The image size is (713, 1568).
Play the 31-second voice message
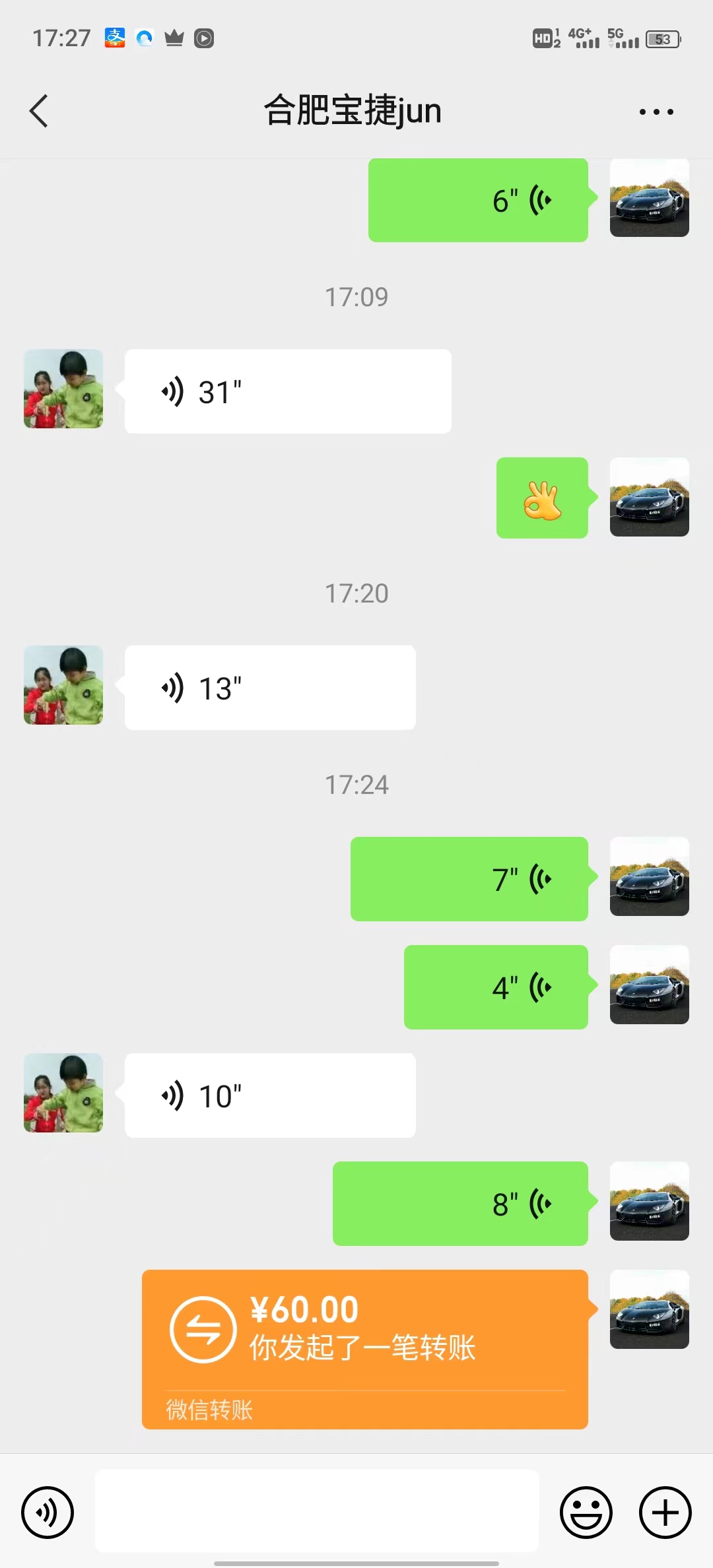[288, 391]
